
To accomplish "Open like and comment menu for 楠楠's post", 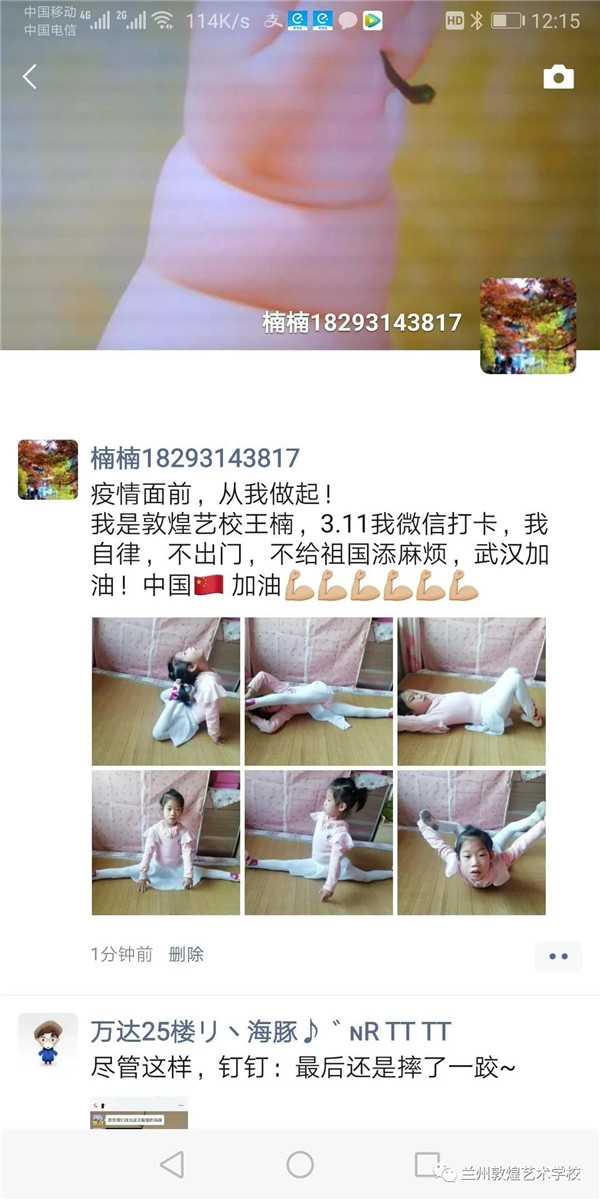I will click(x=558, y=956).
